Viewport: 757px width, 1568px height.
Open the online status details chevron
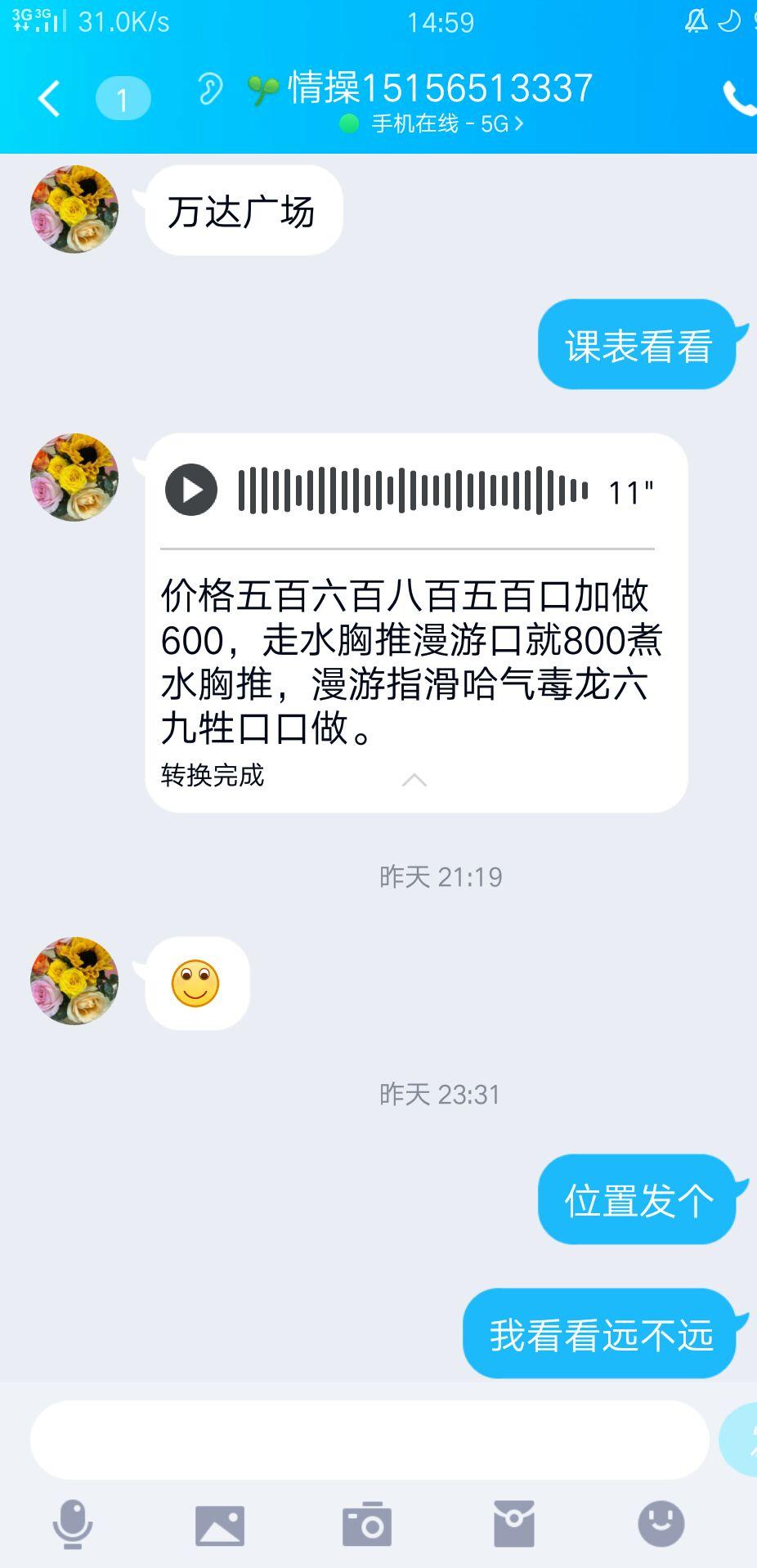(x=518, y=124)
